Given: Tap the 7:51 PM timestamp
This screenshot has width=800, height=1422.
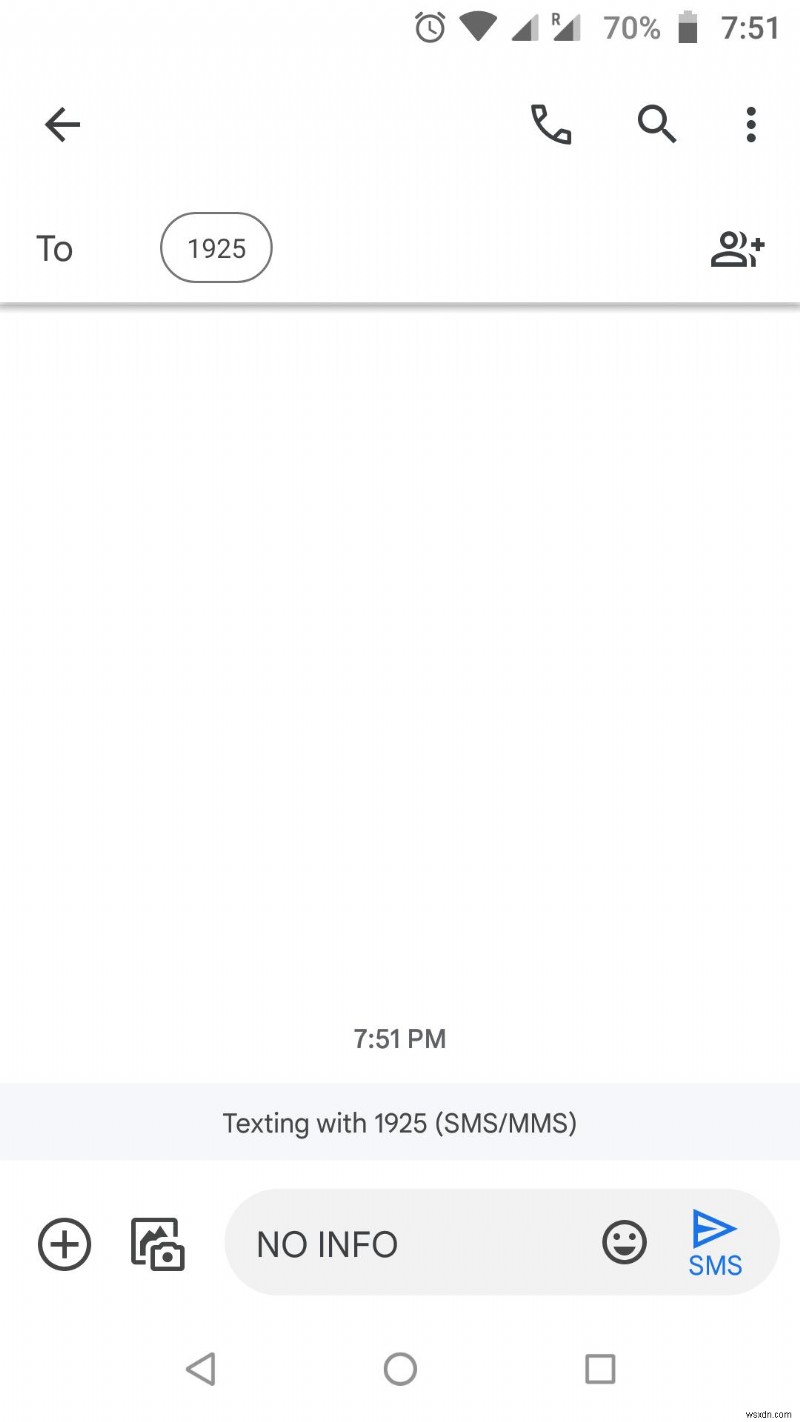Looking at the screenshot, I should tap(400, 1039).
